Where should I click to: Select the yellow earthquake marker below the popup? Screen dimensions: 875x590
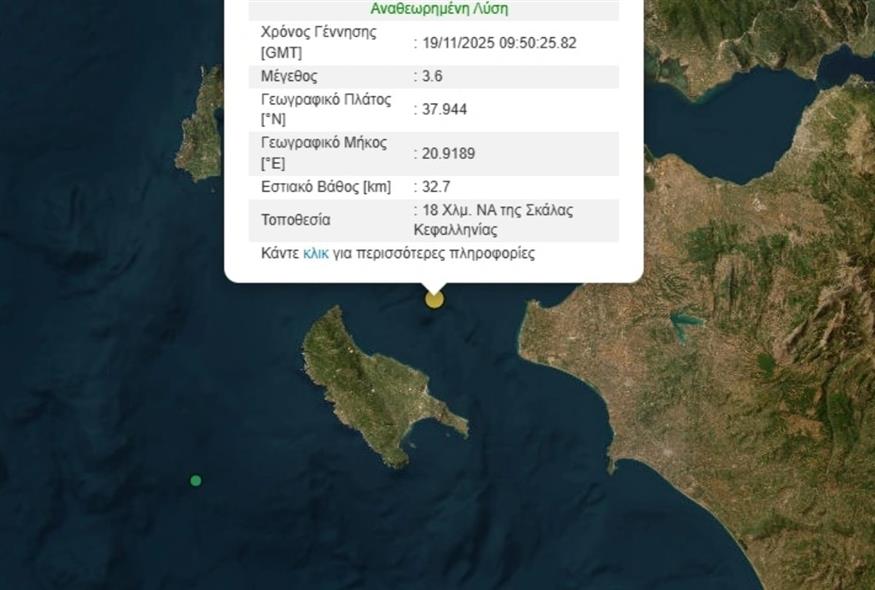click(434, 298)
